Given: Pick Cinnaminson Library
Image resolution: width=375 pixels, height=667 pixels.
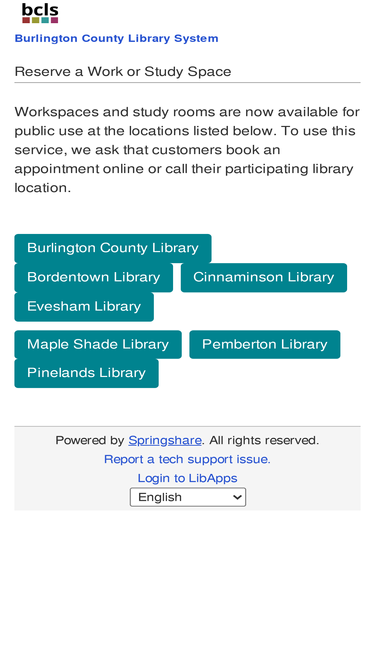Looking at the screenshot, I should (x=264, y=277).
